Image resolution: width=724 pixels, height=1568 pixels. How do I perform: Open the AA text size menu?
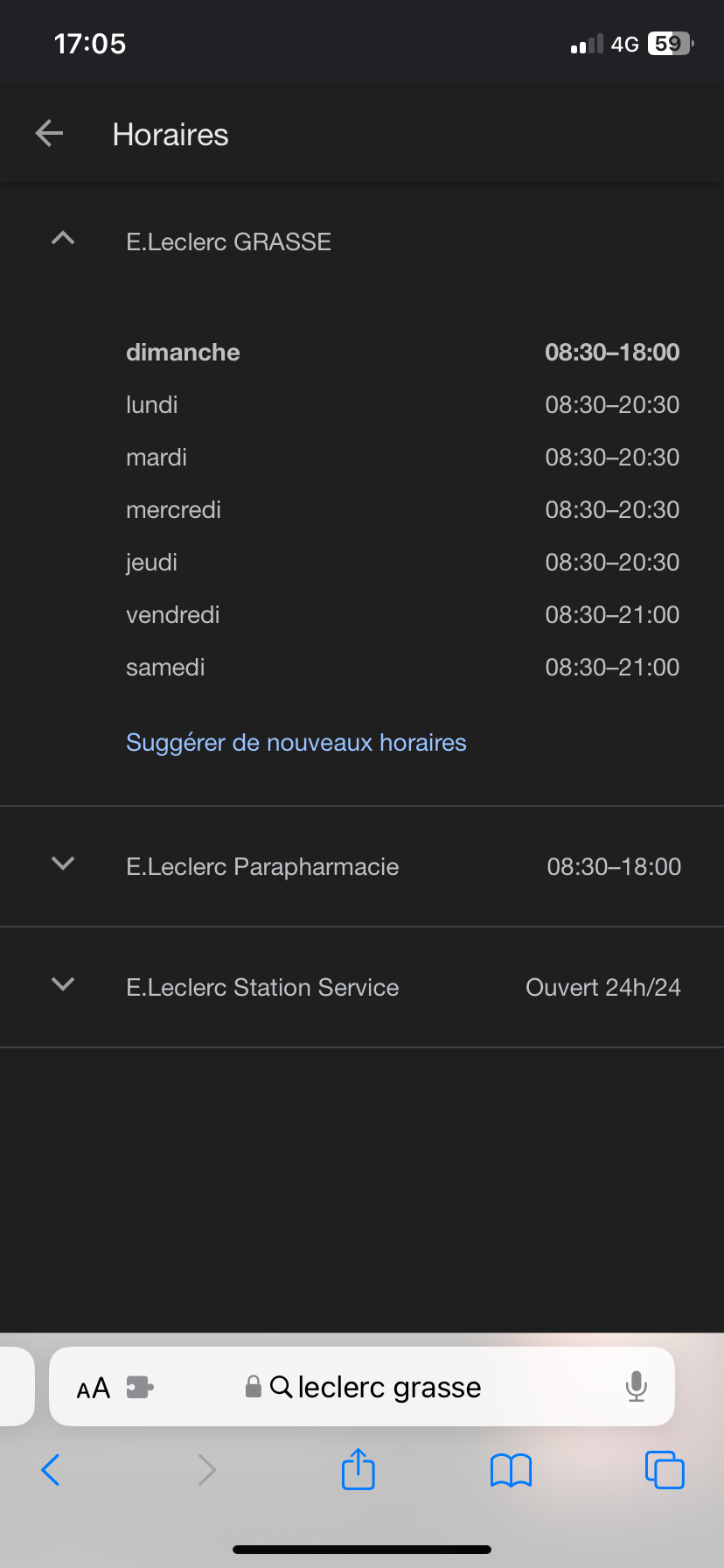pos(94,1388)
